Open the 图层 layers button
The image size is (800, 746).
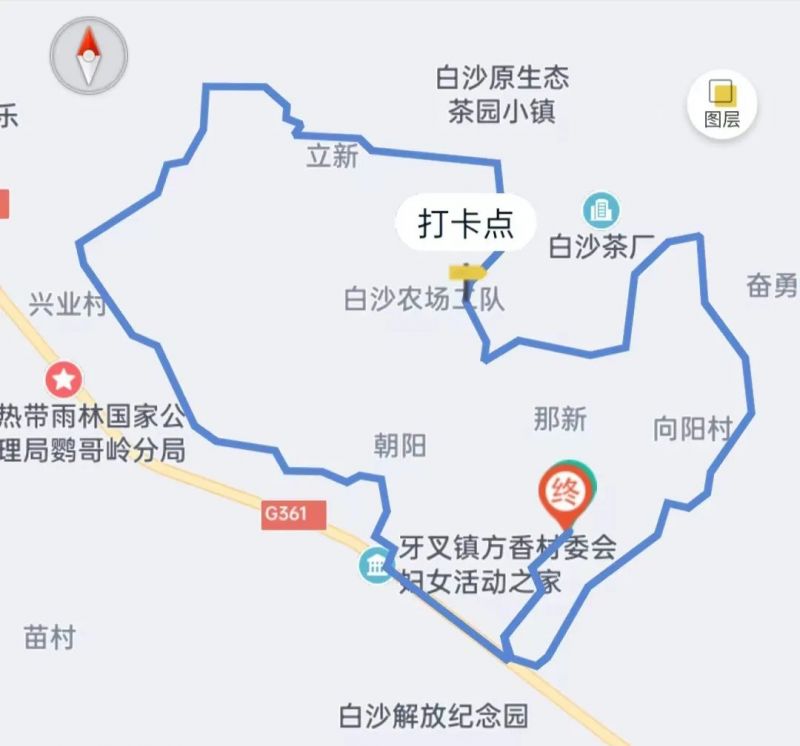[x=721, y=103]
